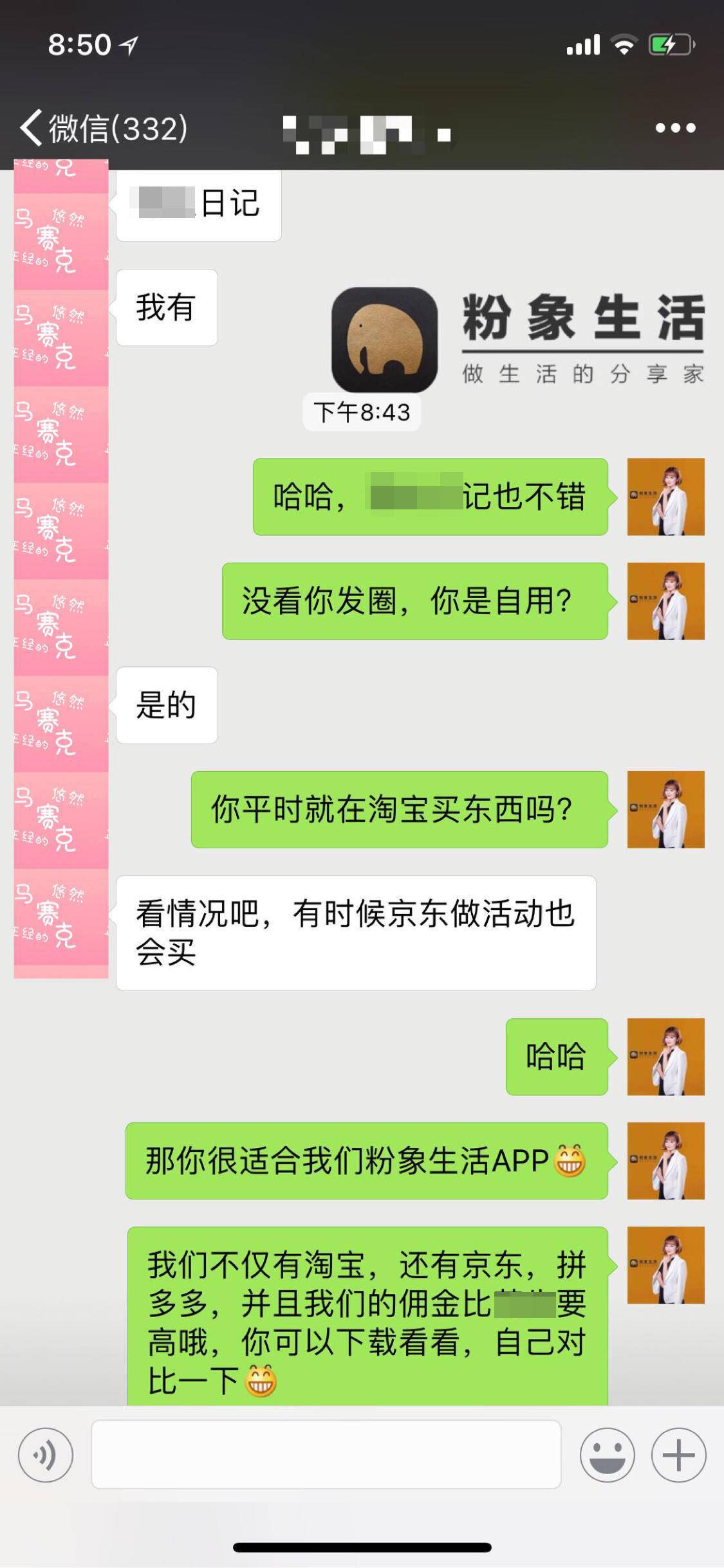The height and width of the screenshot is (1568, 724).
Task: Go back to the WeChat chat list
Action: [x=103, y=128]
